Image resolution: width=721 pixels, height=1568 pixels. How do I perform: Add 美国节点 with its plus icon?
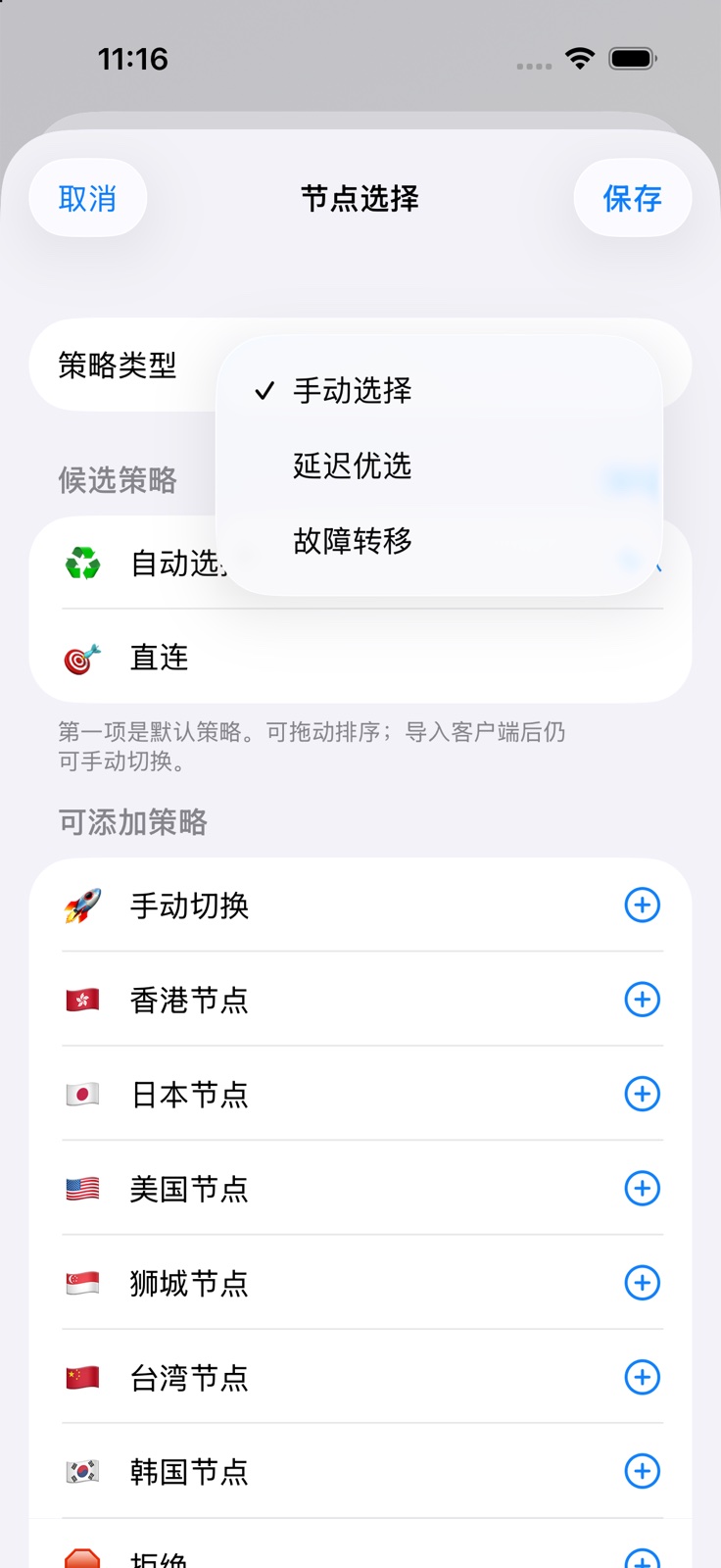click(642, 1188)
